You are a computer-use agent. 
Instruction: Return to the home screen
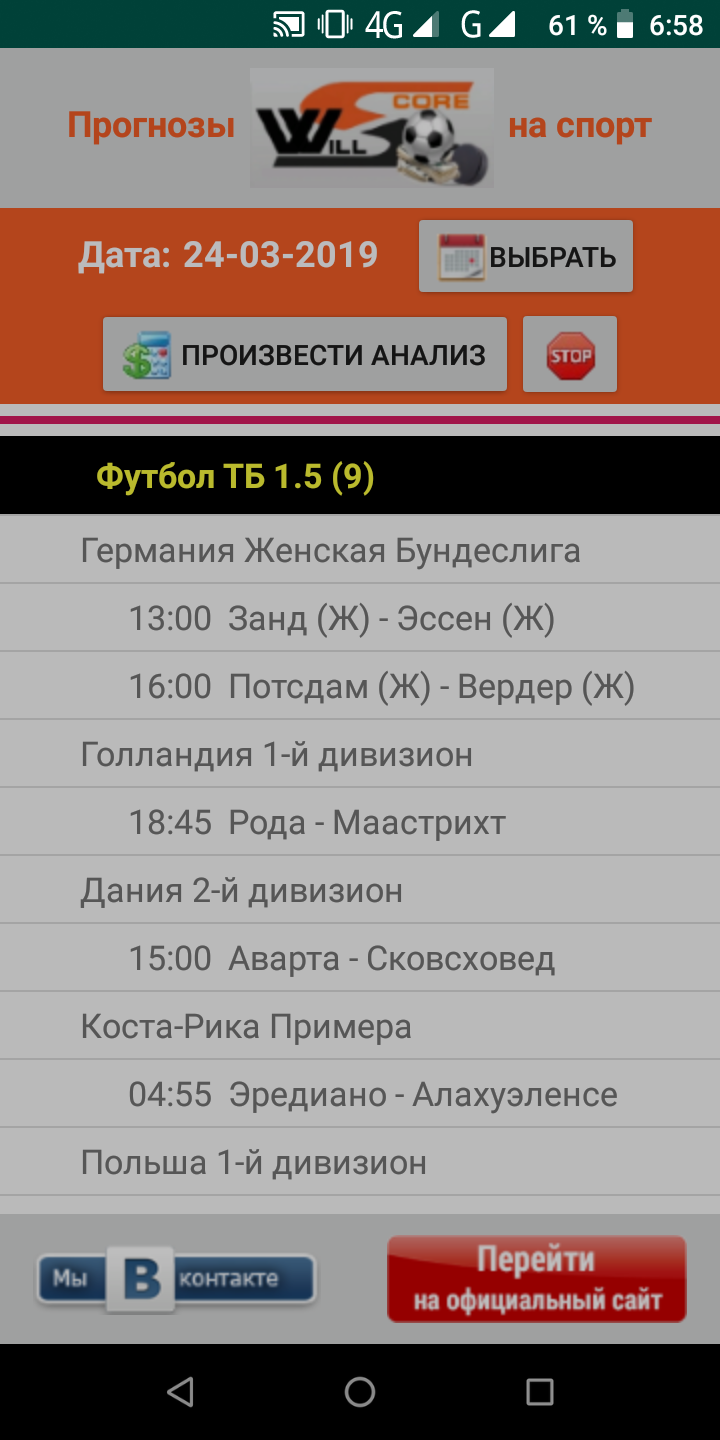[x=360, y=1392]
